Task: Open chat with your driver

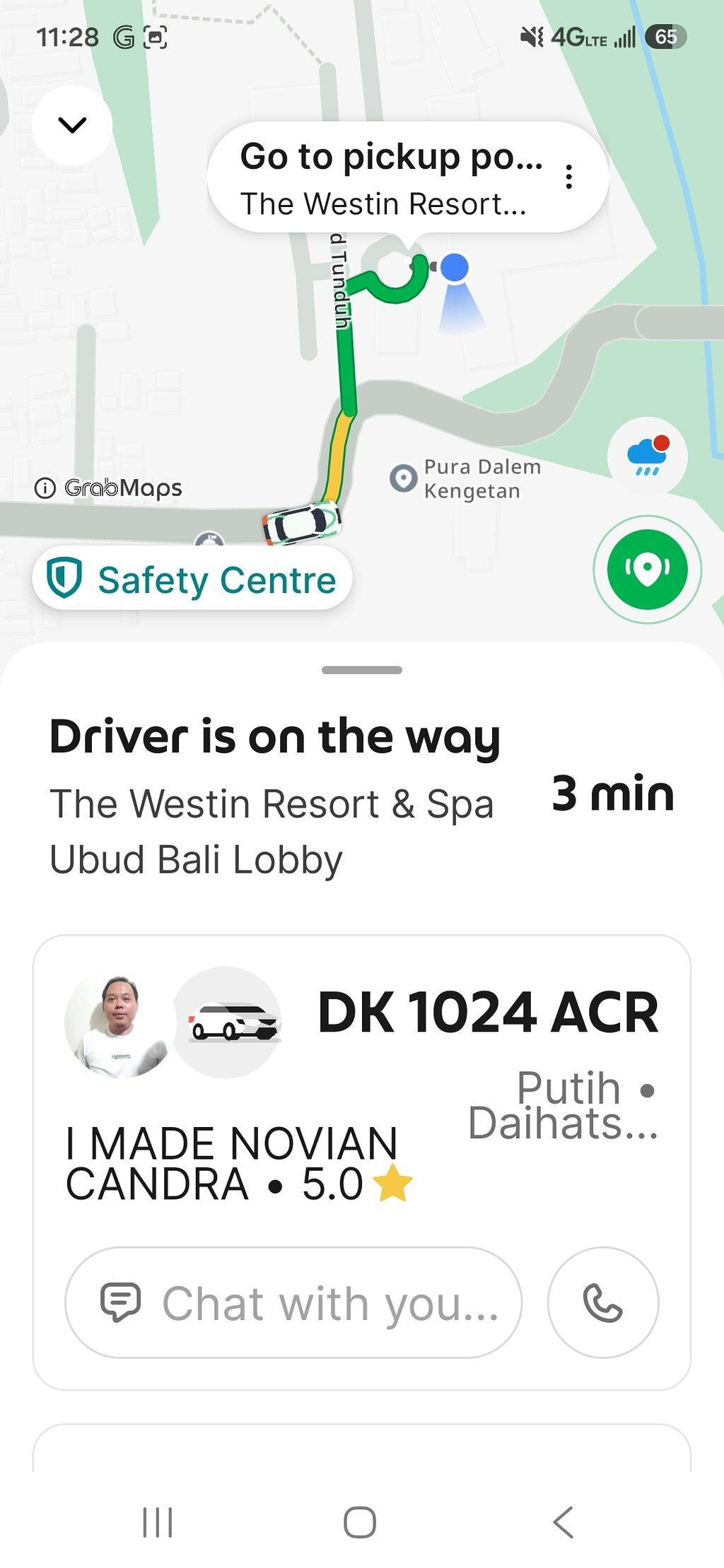Action: tap(293, 1302)
